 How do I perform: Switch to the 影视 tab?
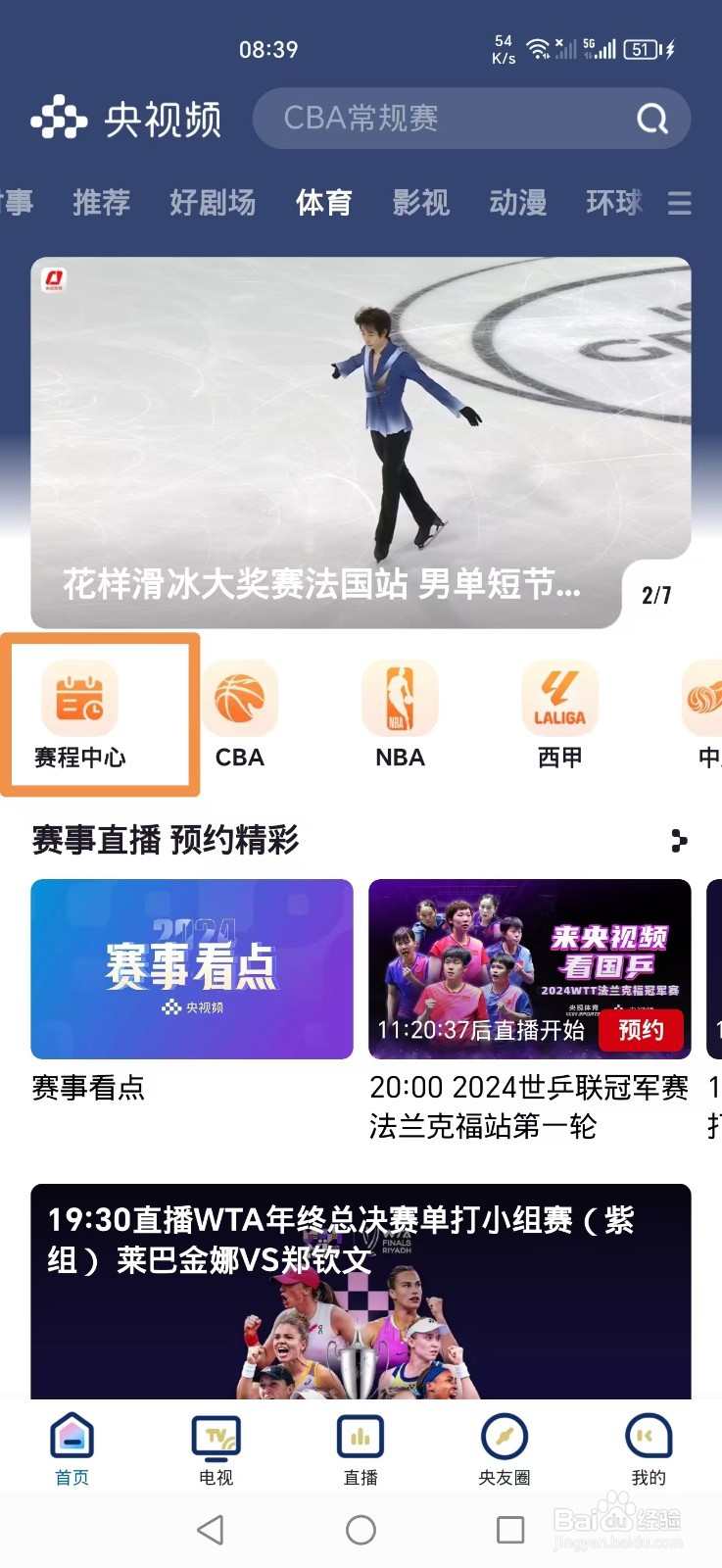(420, 203)
